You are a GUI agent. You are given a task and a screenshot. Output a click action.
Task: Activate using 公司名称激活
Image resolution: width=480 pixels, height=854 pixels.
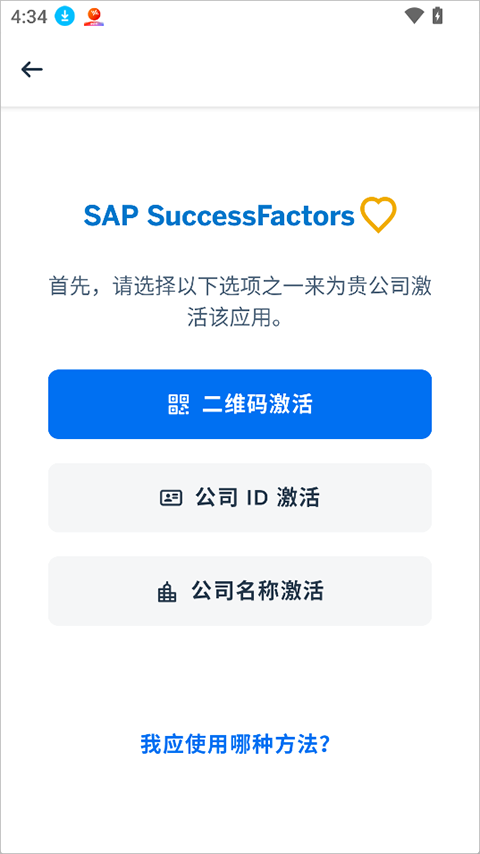240,590
